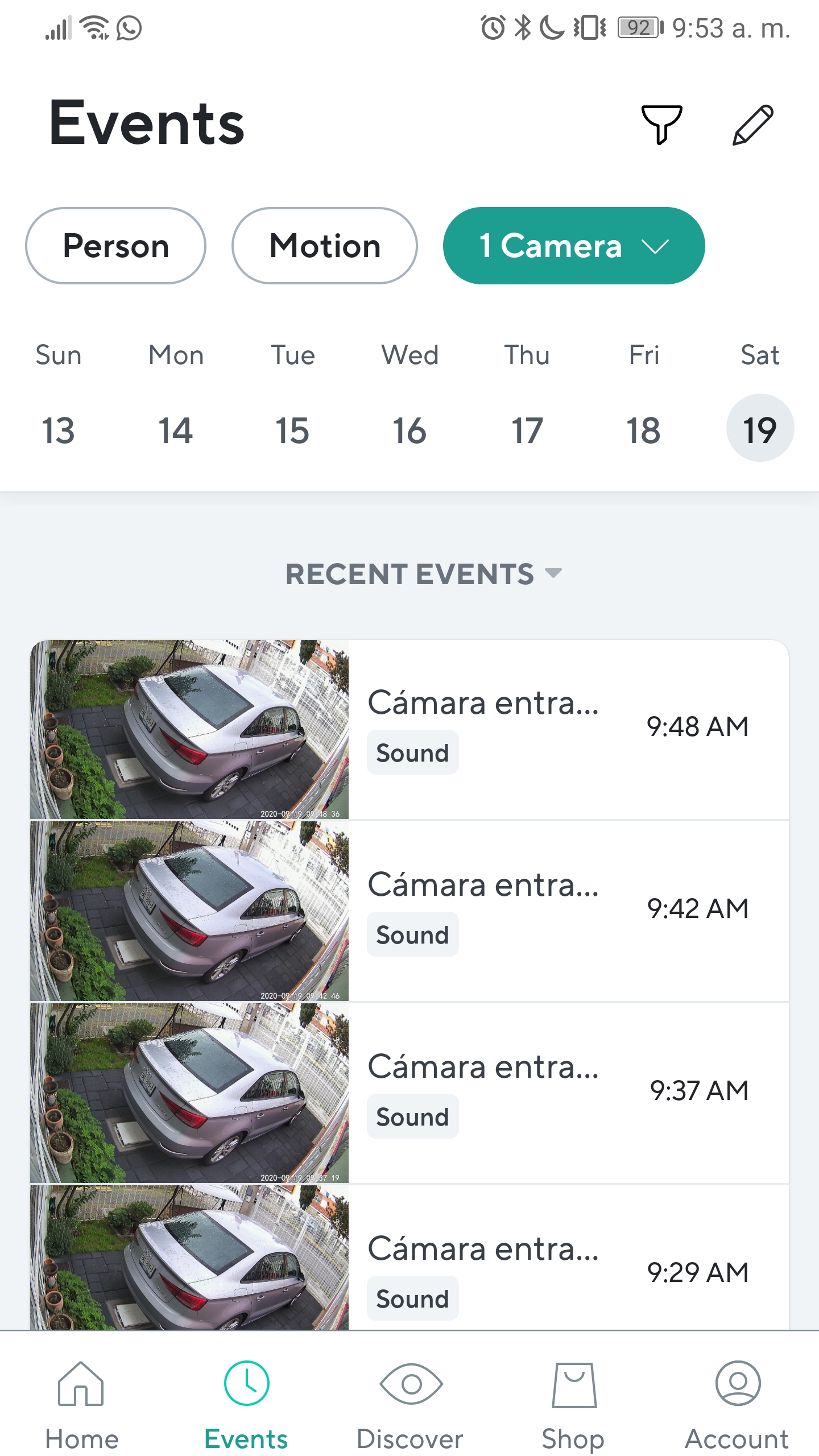Filter events by Person
This screenshot has width=819, height=1456.
click(x=115, y=246)
